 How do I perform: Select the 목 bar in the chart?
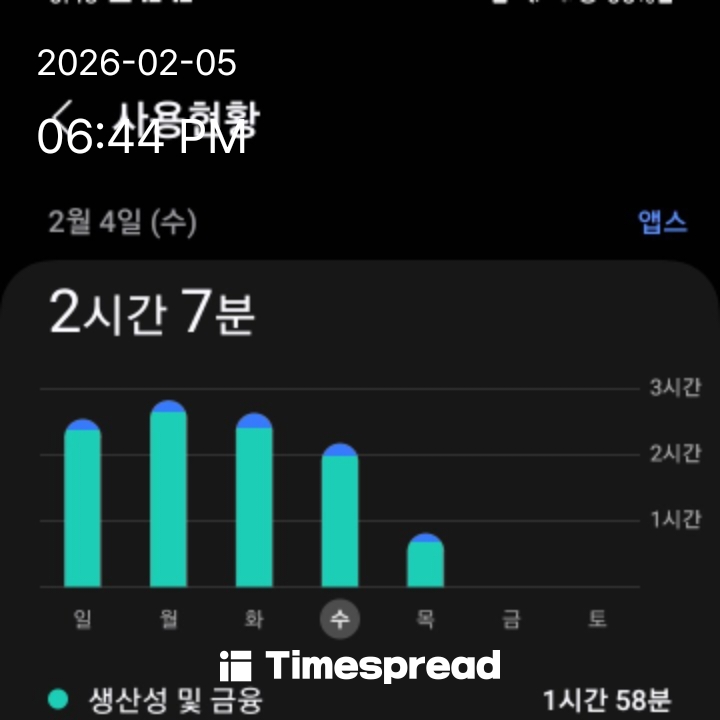click(x=425, y=562)
